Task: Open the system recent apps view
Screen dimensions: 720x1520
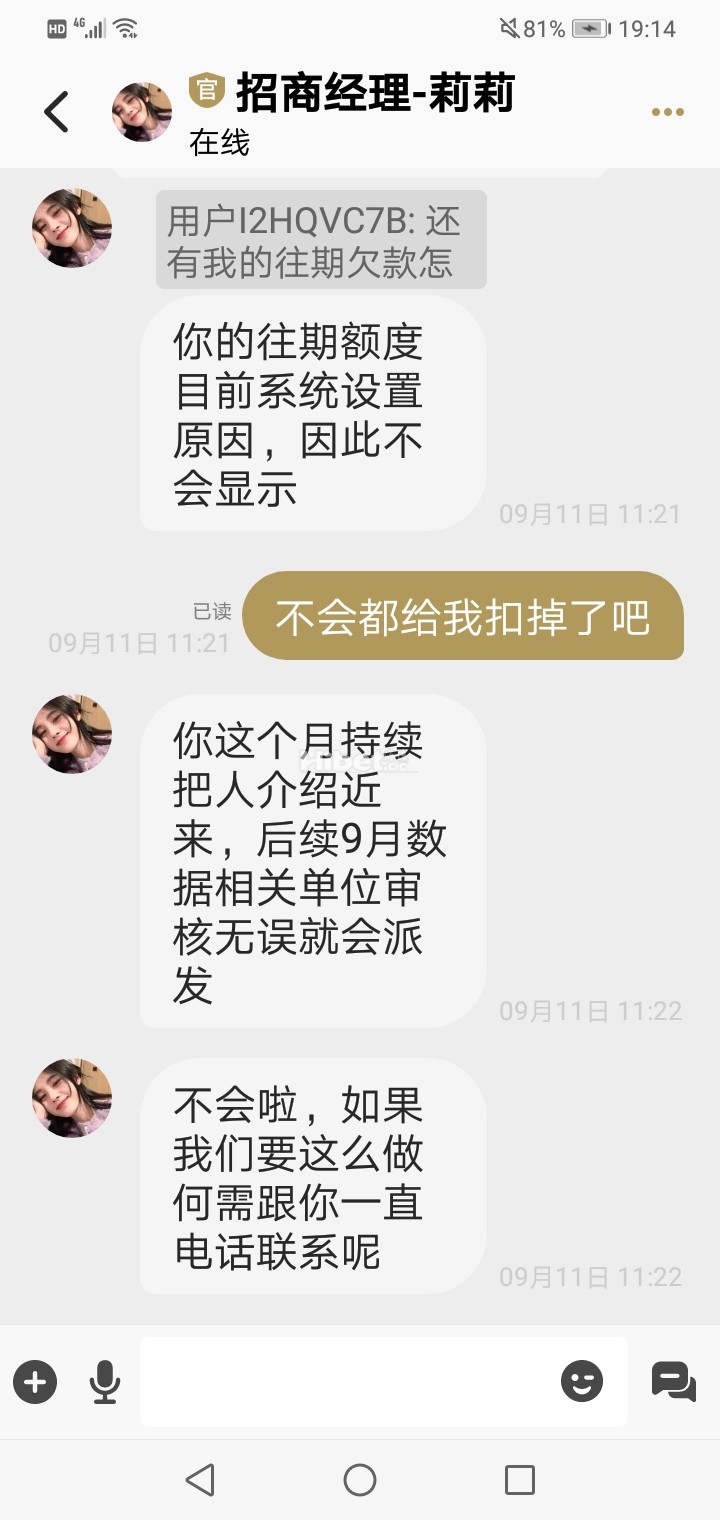Action: [520, 1480]
